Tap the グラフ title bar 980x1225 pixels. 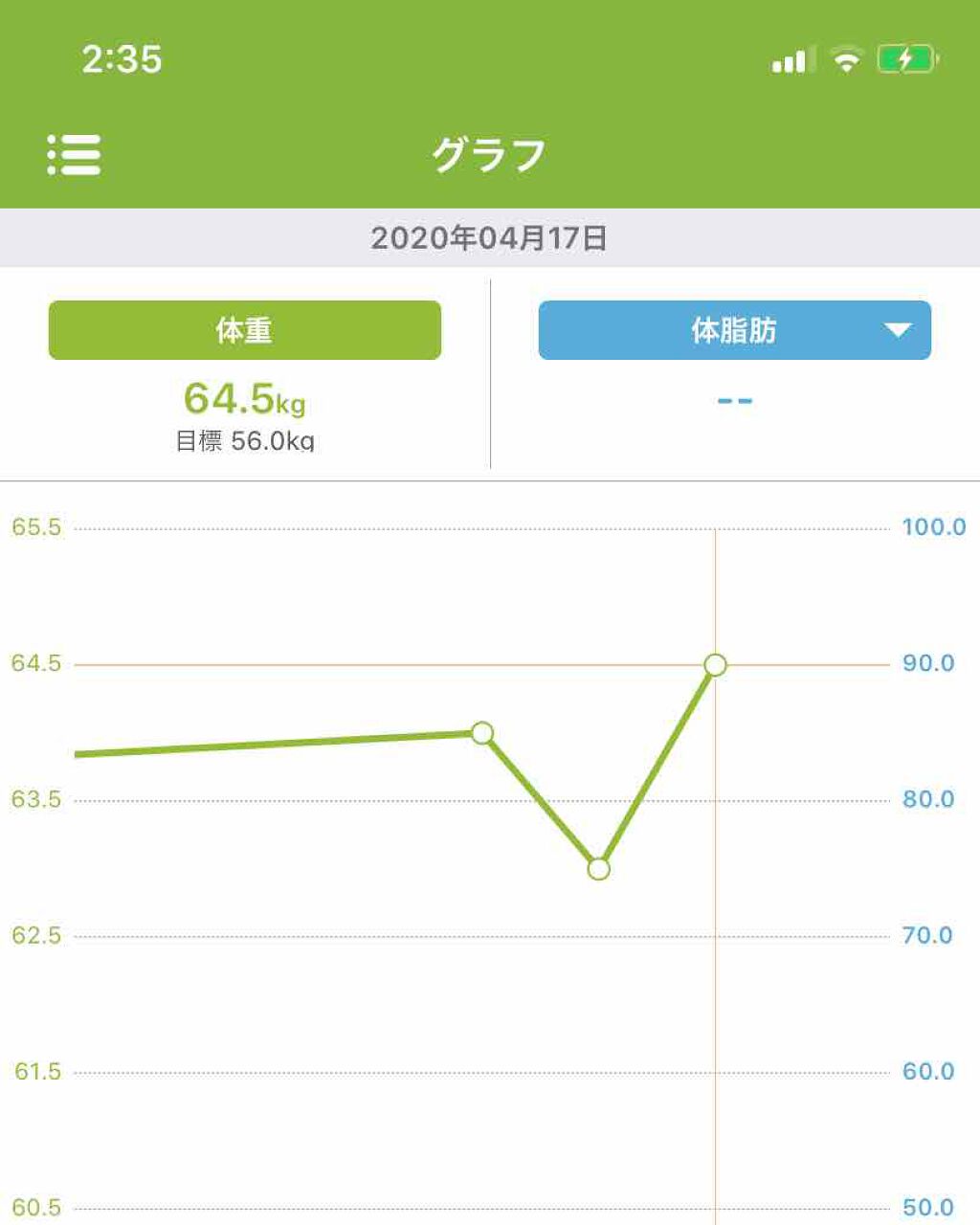[x=490, y=154]
